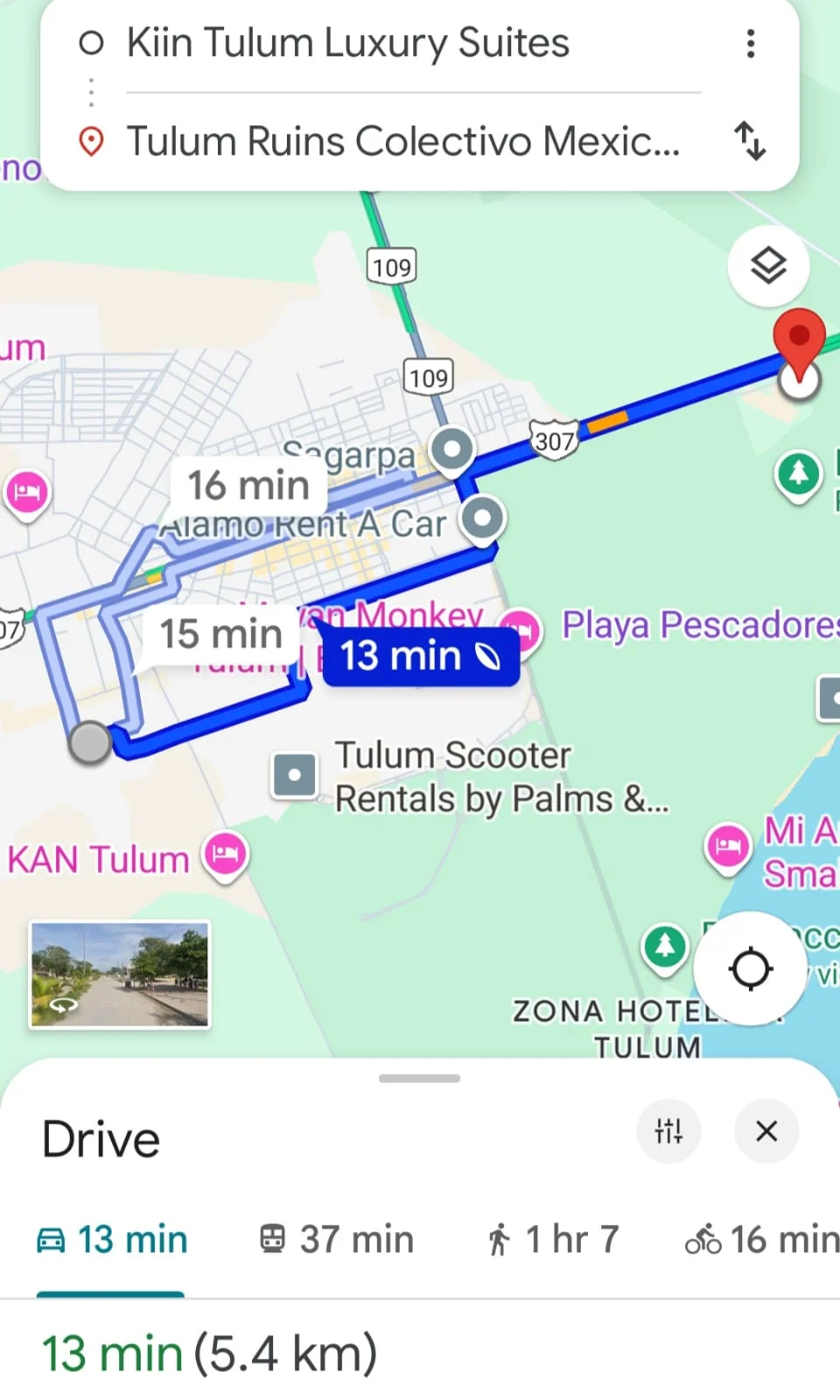Open route options filter
Image resolution: width=840 pixels, height=1400 pixels.
(668, 1130)
